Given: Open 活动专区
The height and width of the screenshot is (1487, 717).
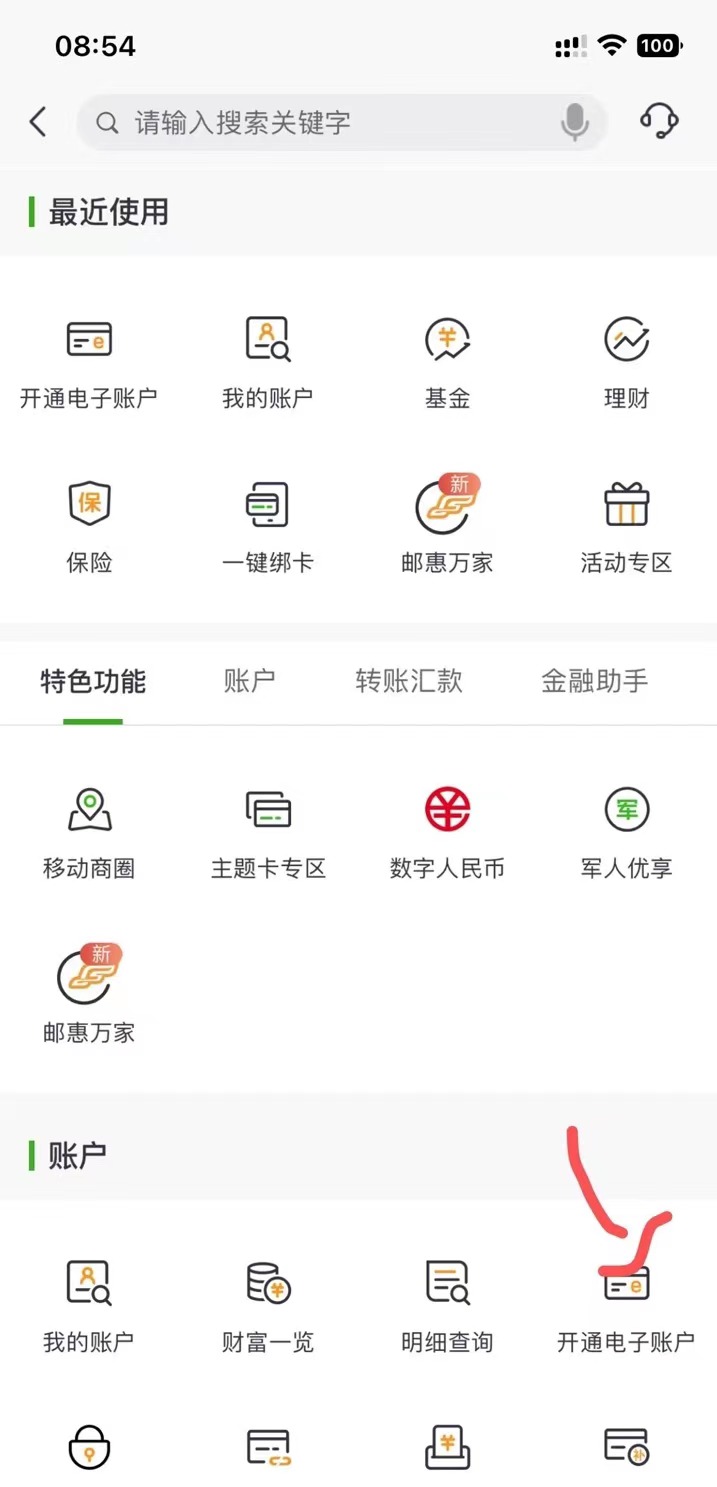Looking at the screenshot, I should (627, 526).
